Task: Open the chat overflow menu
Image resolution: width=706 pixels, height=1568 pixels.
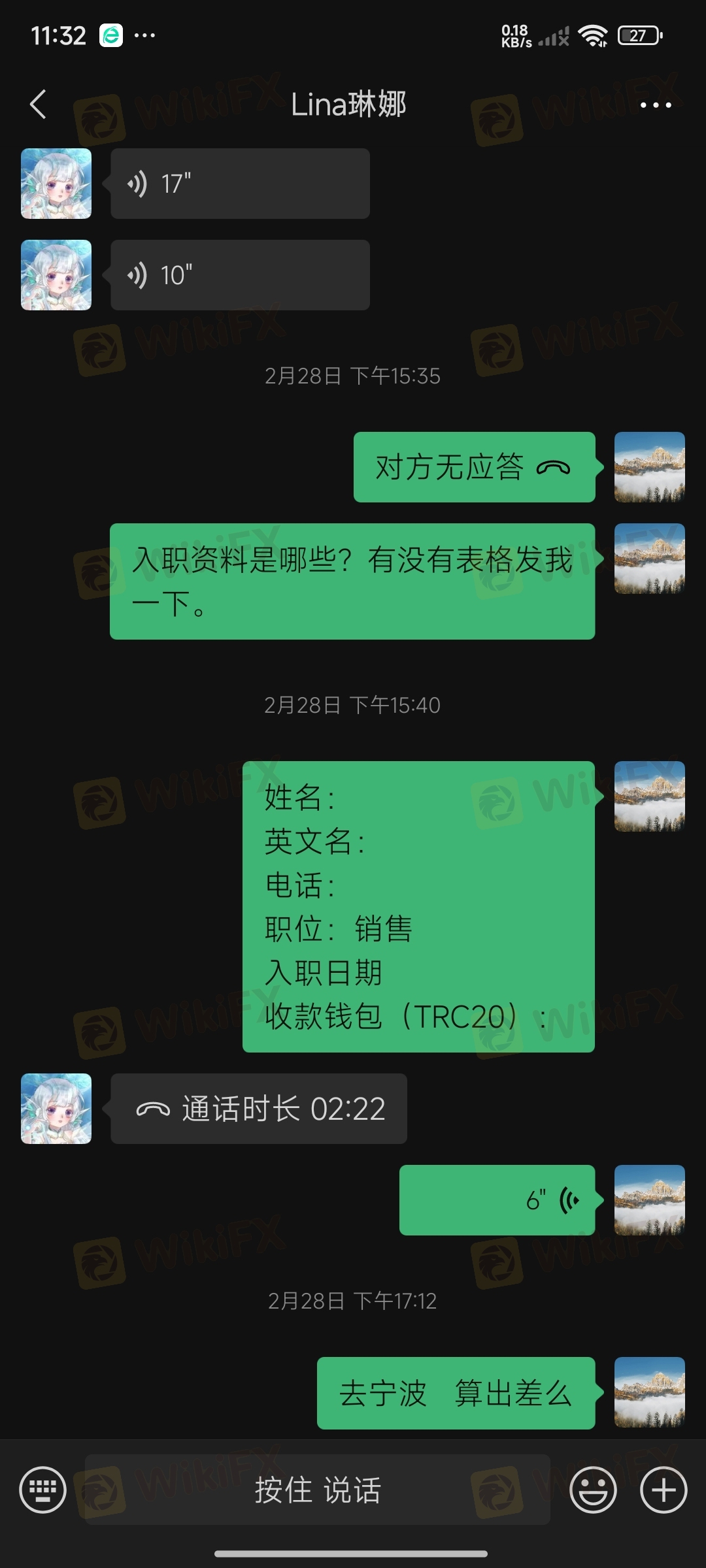Action: point(655,105)
